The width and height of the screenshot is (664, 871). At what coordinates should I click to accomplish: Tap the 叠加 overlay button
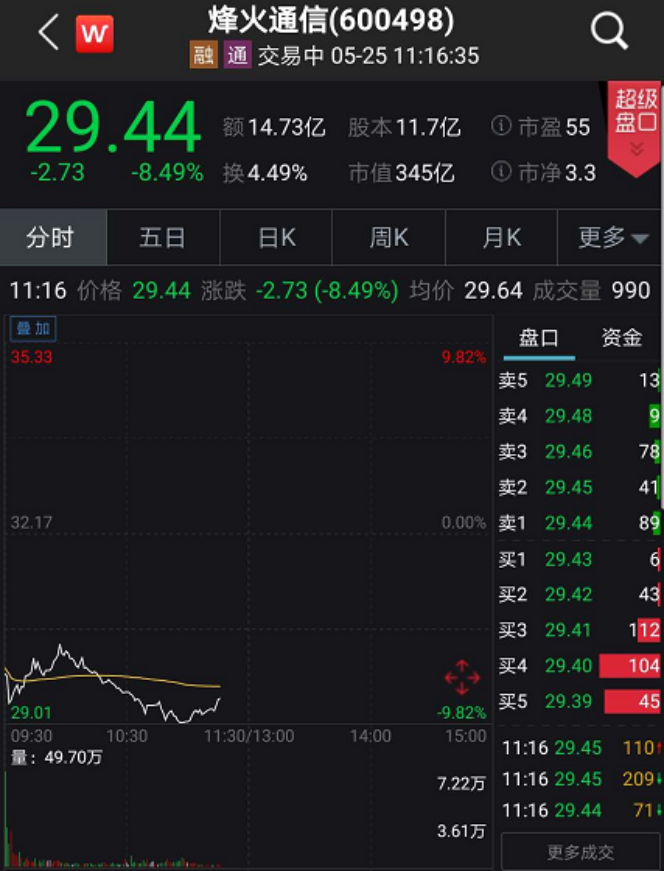pyautogui.click(x=33, y=328)
